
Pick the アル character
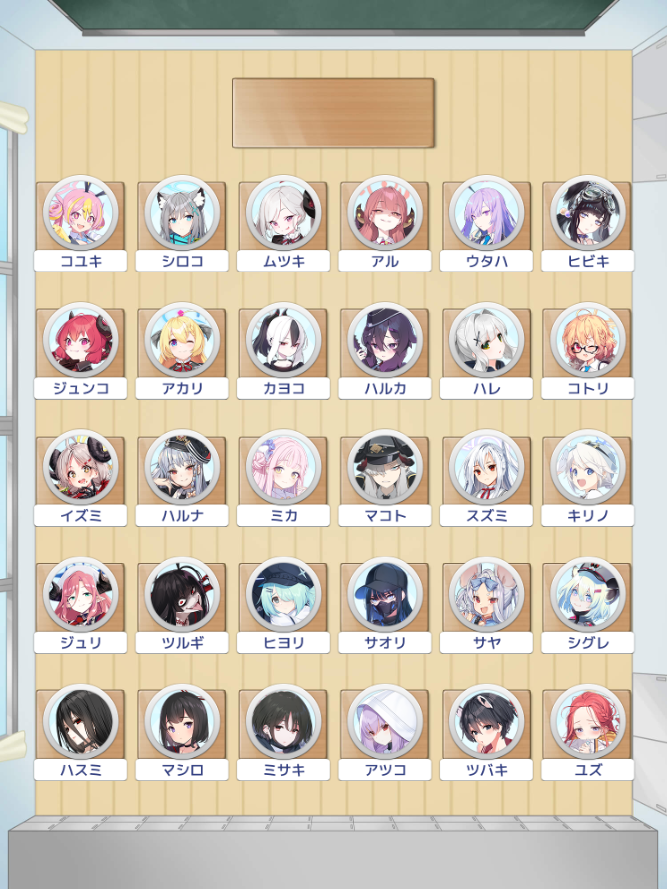pos(385,213)
